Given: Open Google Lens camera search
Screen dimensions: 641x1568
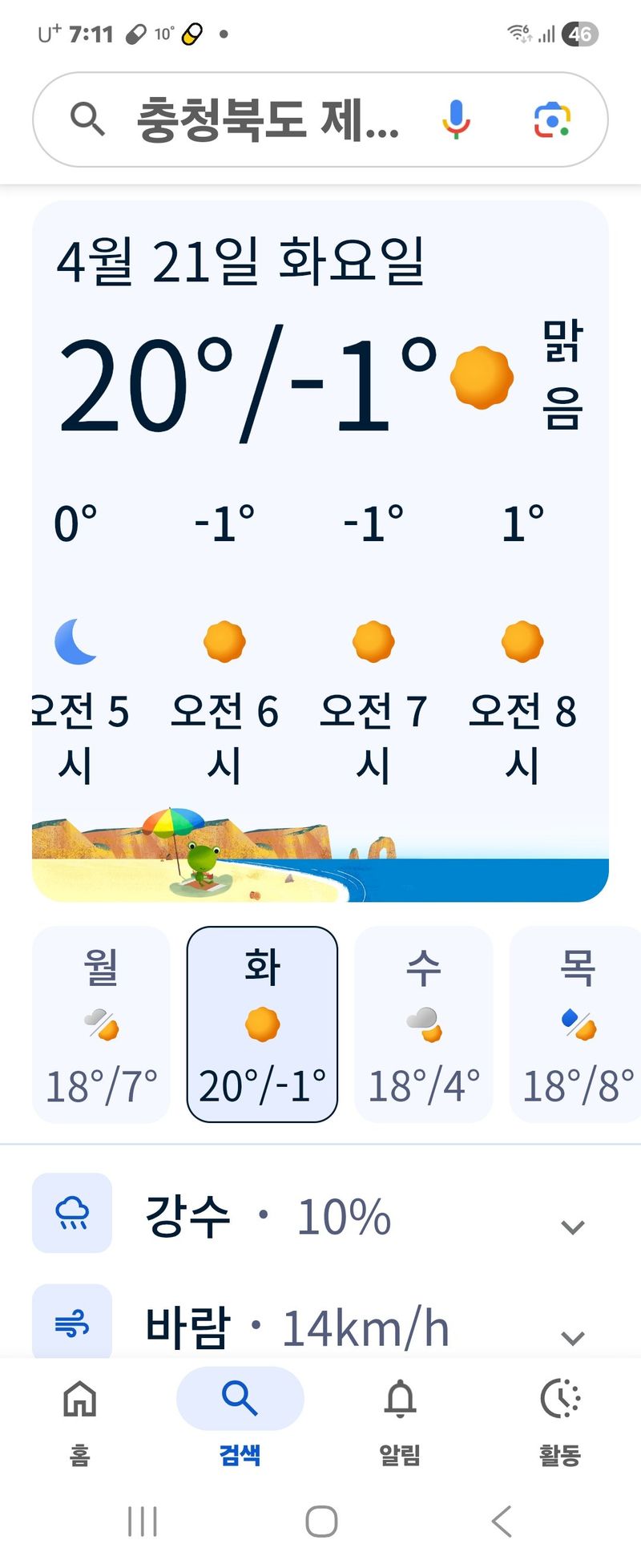Looking at the screenshot, I should point(552,120).
